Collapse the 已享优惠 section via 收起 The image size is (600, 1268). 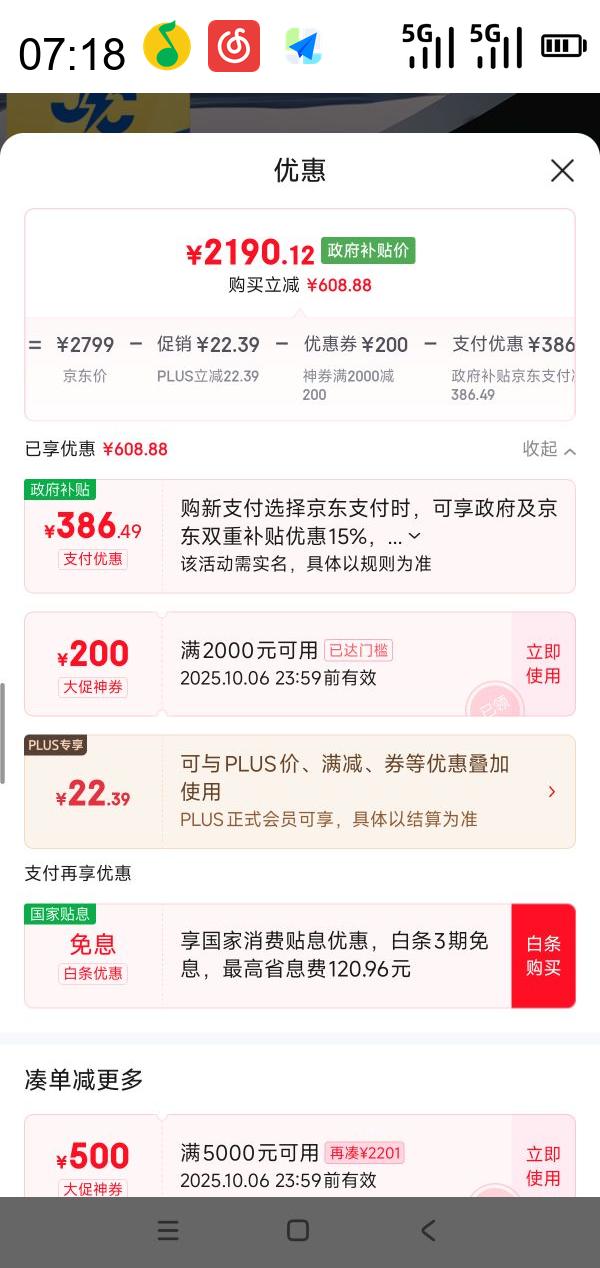[549, 449]
